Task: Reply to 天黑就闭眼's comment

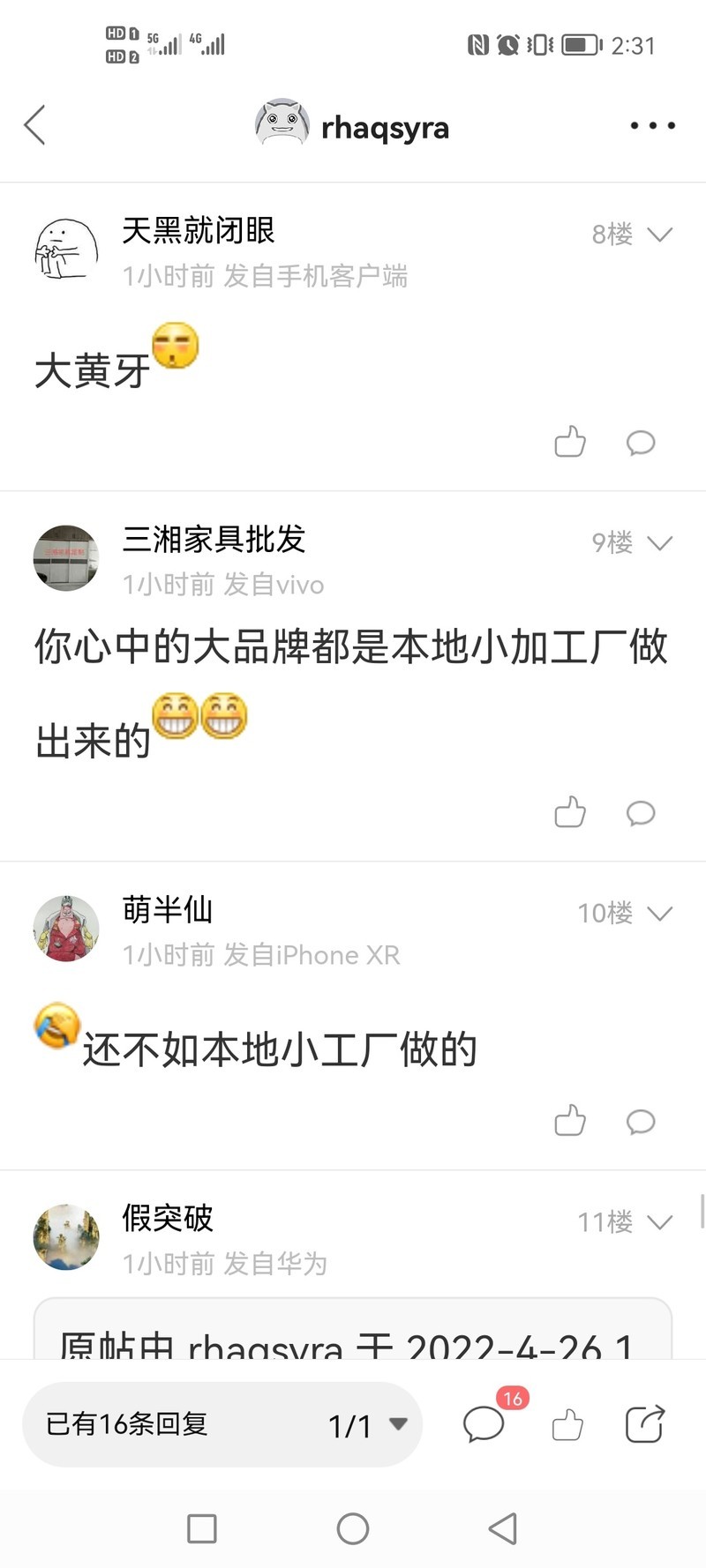Action: point(640,442)
